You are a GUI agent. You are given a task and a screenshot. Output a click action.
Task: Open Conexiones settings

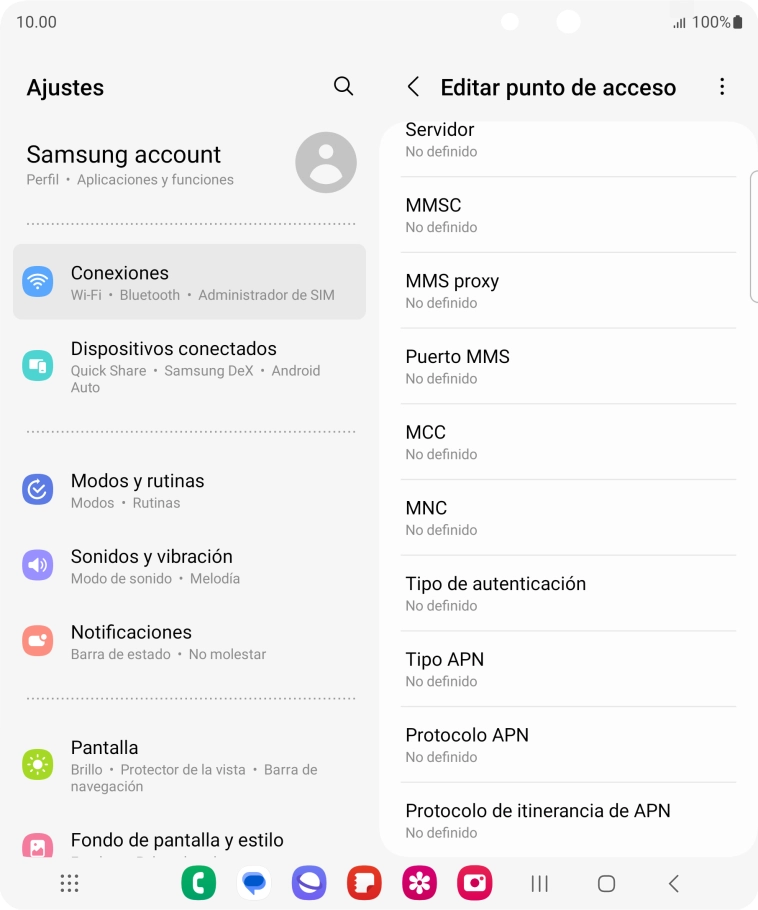(189, 282)
